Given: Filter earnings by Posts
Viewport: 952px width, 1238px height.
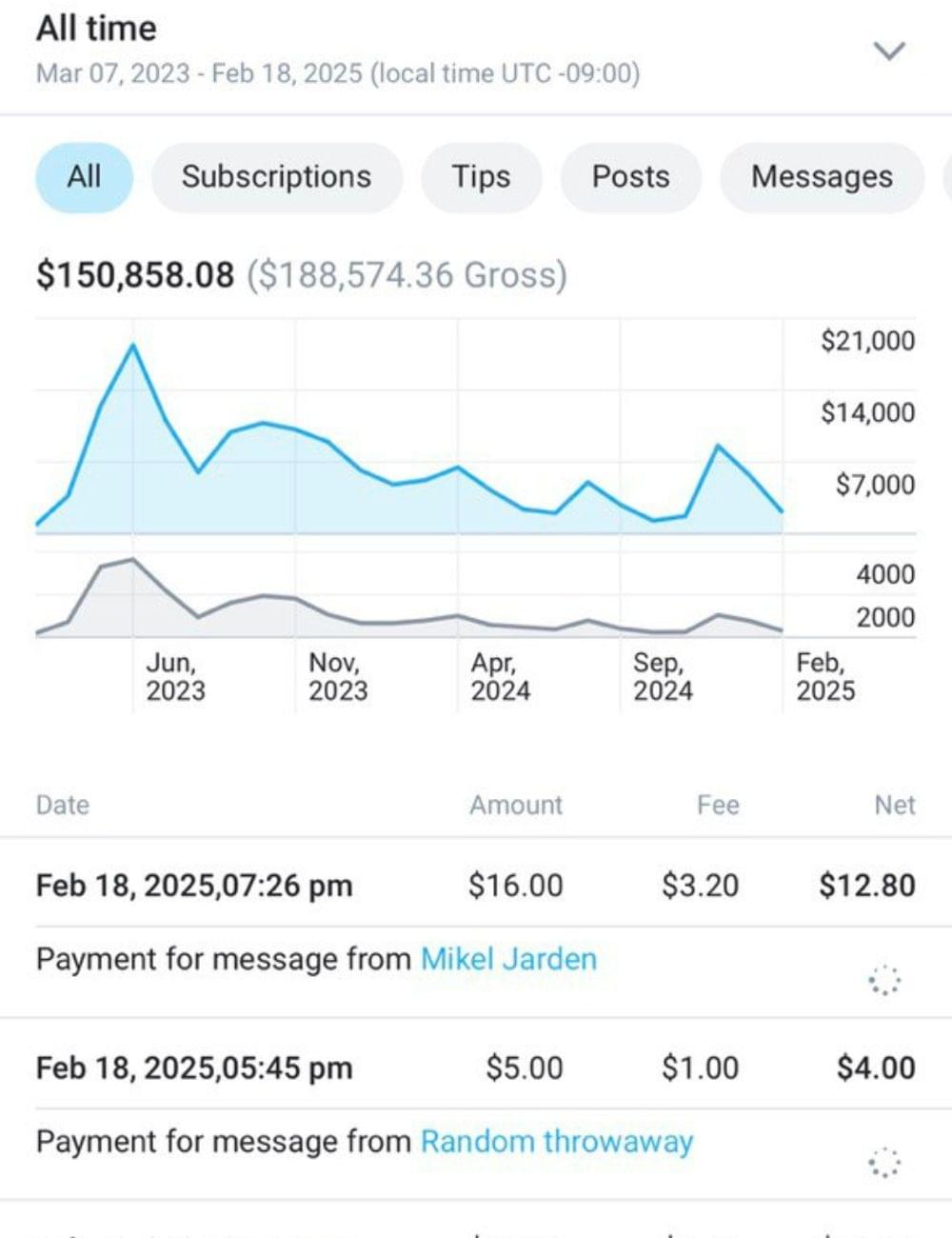Looking at the screenshot, I should point(630,177).
